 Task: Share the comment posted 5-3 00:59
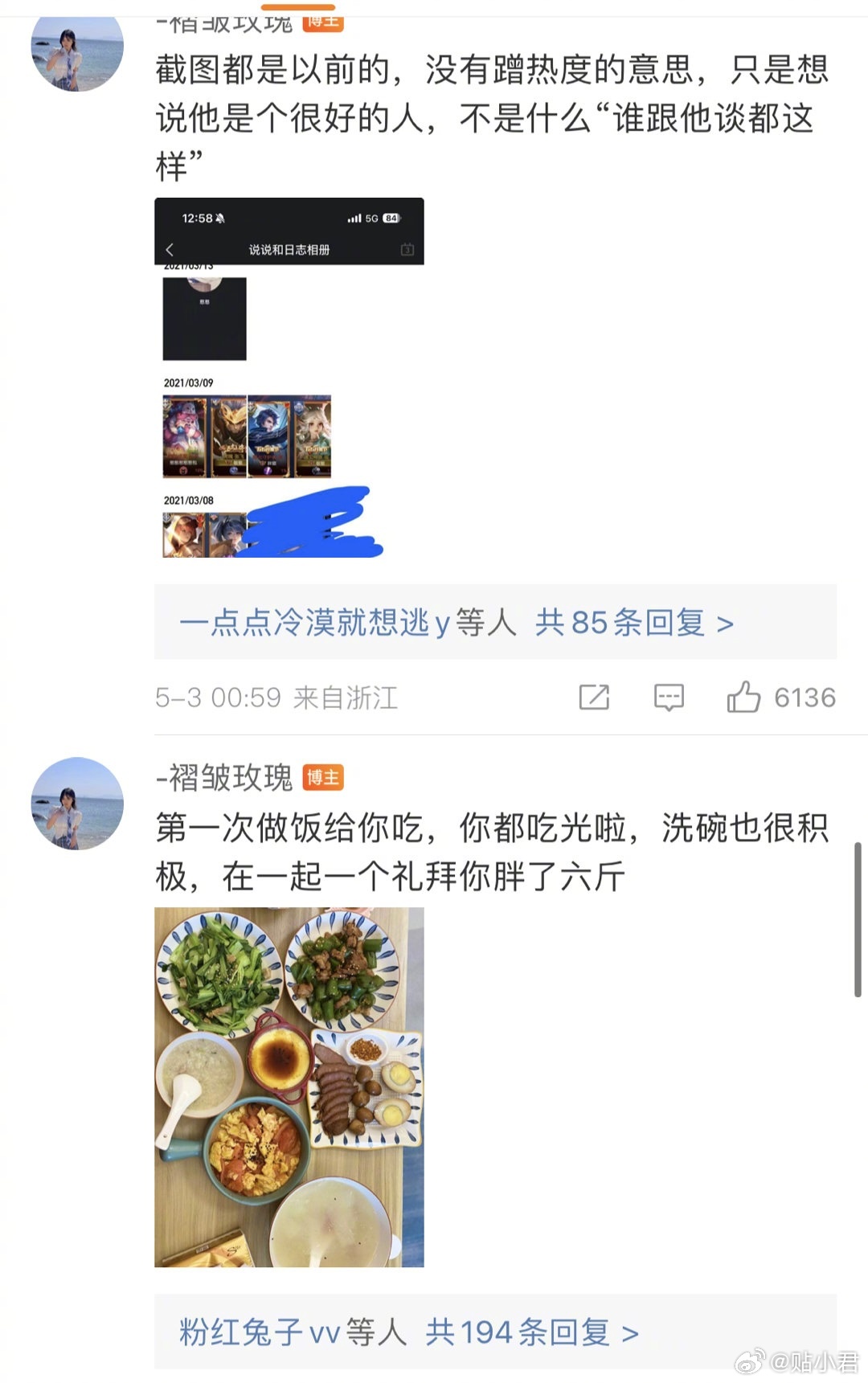(x=594, y=698)
